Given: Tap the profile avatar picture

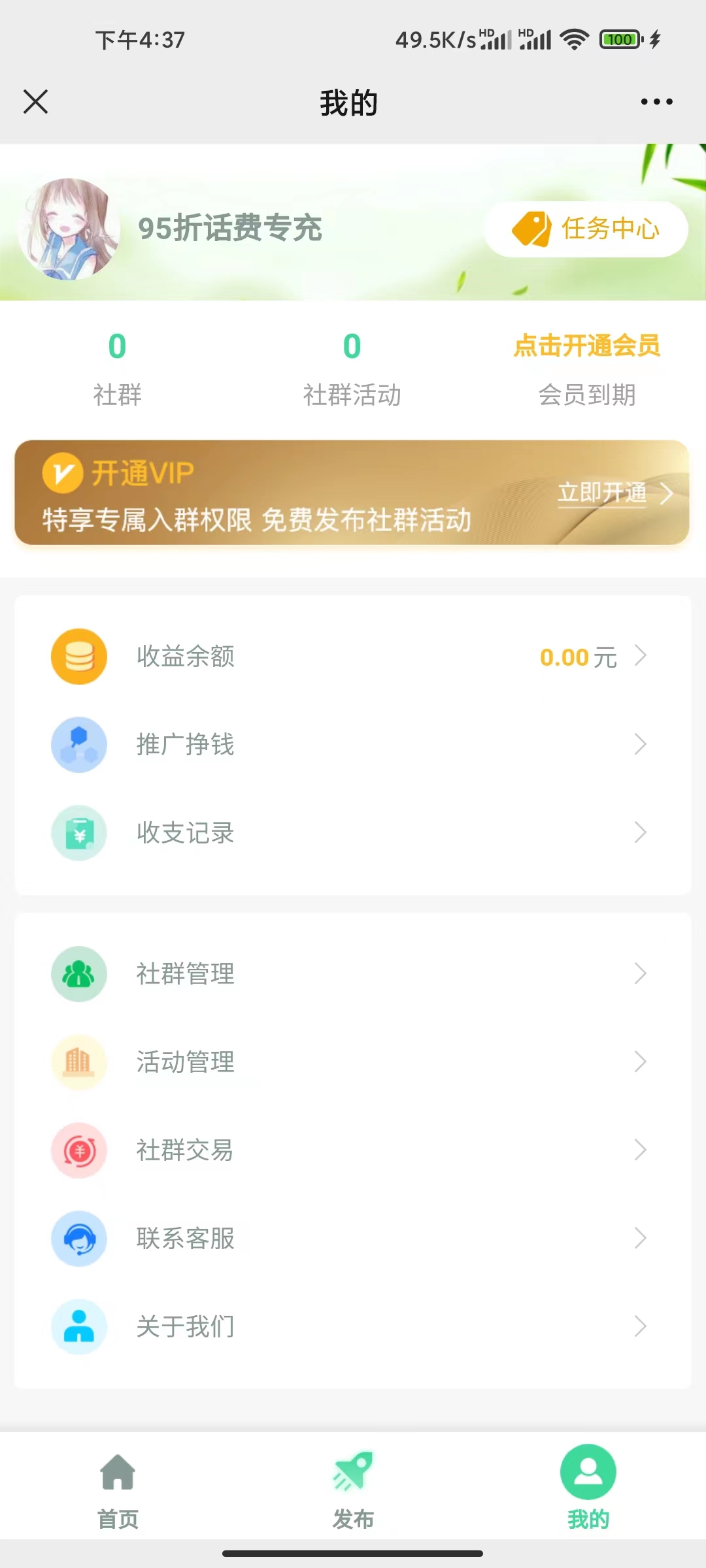Looking at the screenshot, I should [69, 229].
